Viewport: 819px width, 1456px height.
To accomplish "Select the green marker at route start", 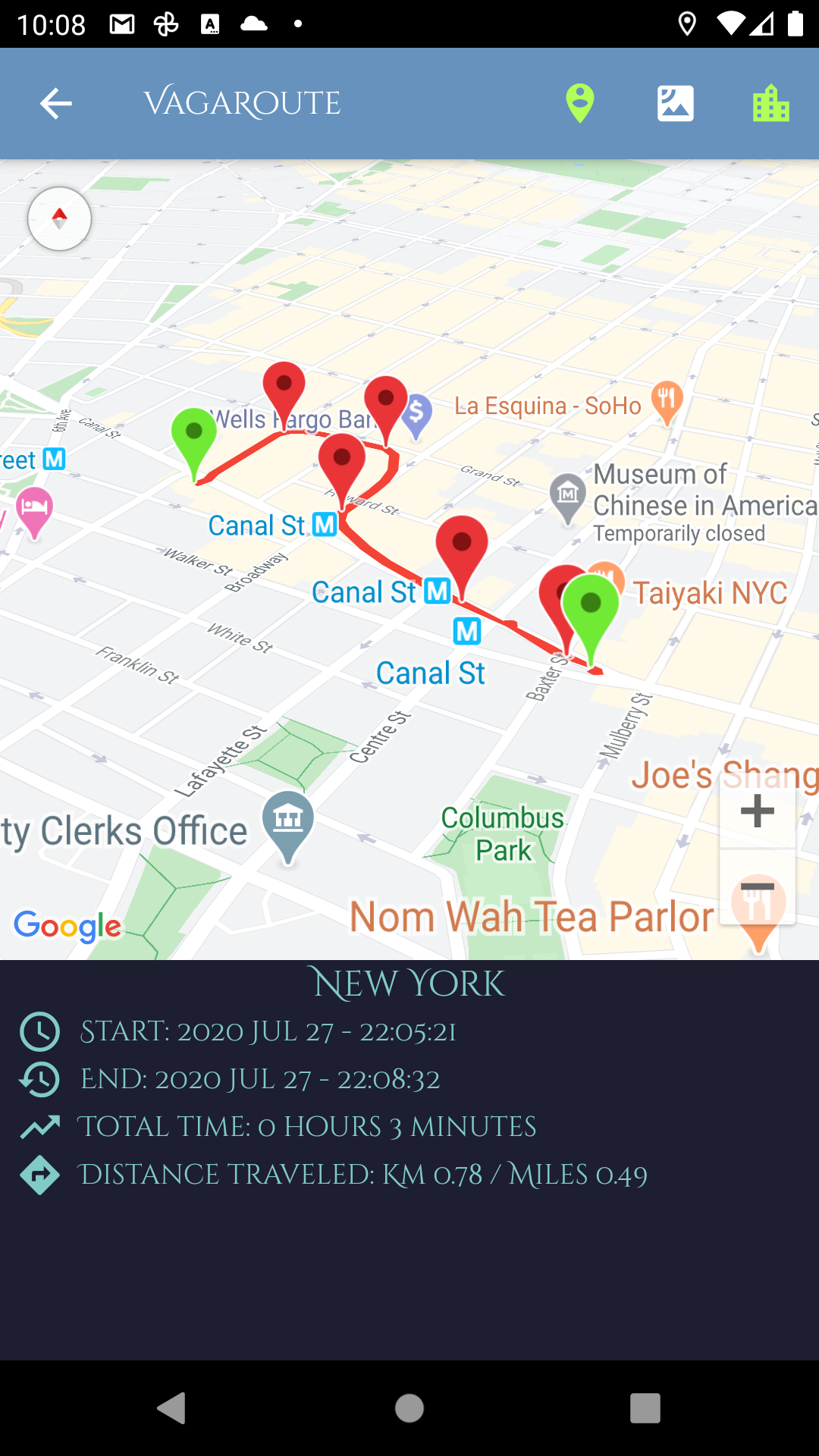I will click(x=194, y=436).
